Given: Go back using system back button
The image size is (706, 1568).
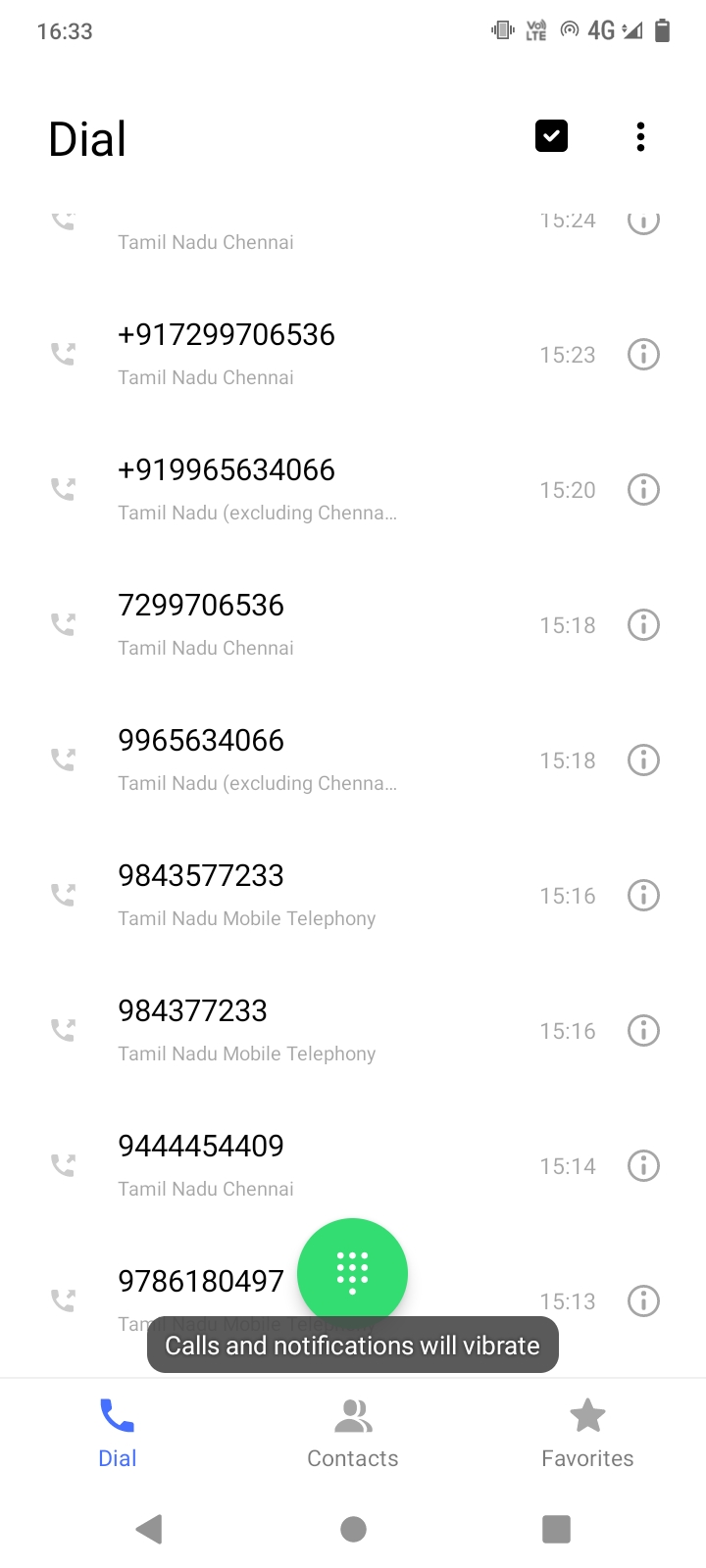Looking at the screenshot, I should (149, 1529).
